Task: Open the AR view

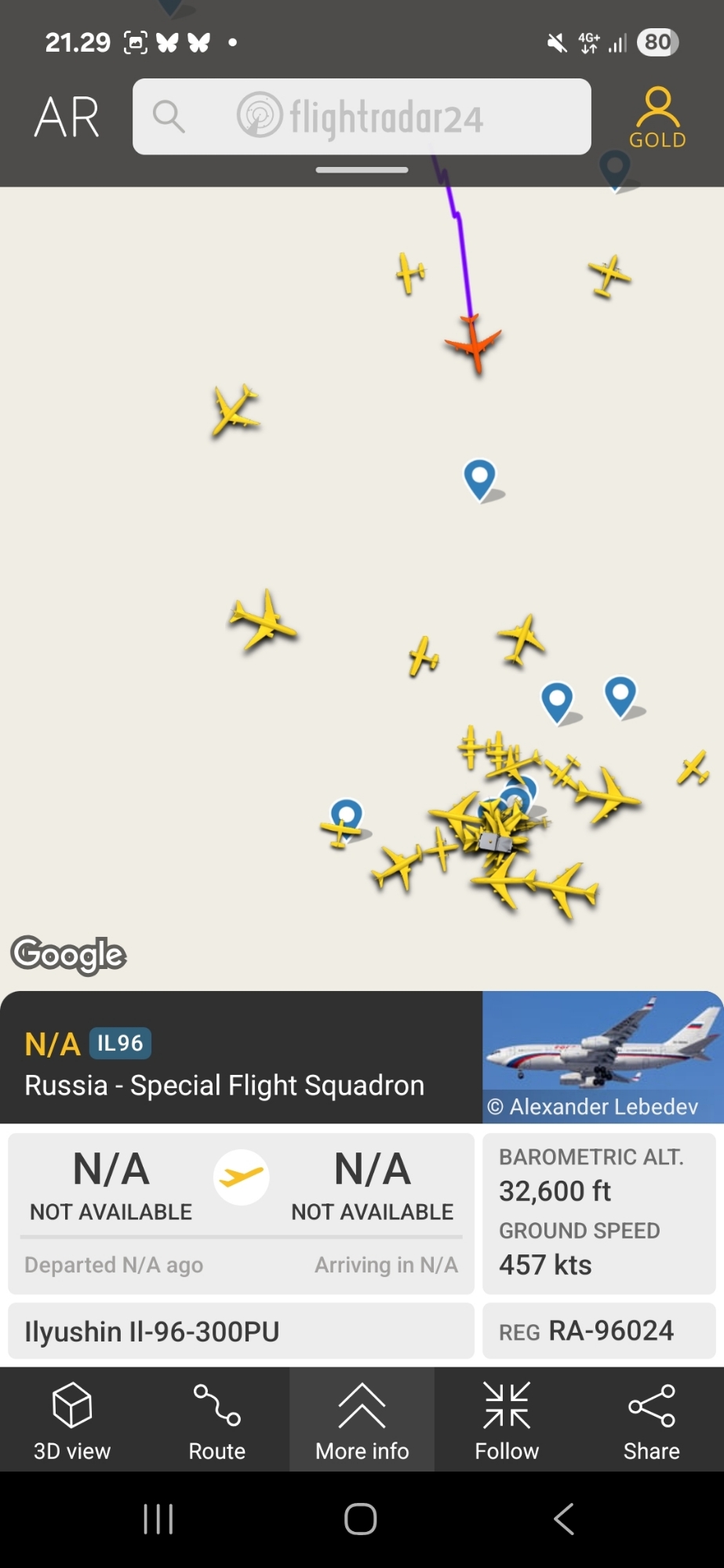Action: coord(67,117)
